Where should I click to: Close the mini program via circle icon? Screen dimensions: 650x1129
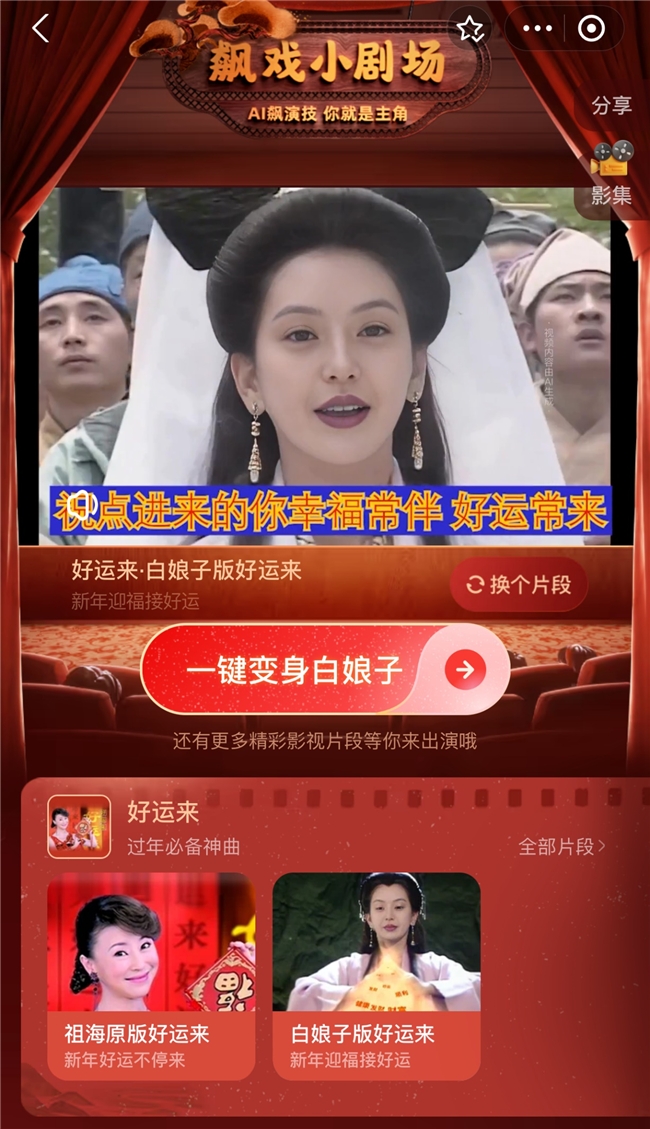tap(591, 29)
